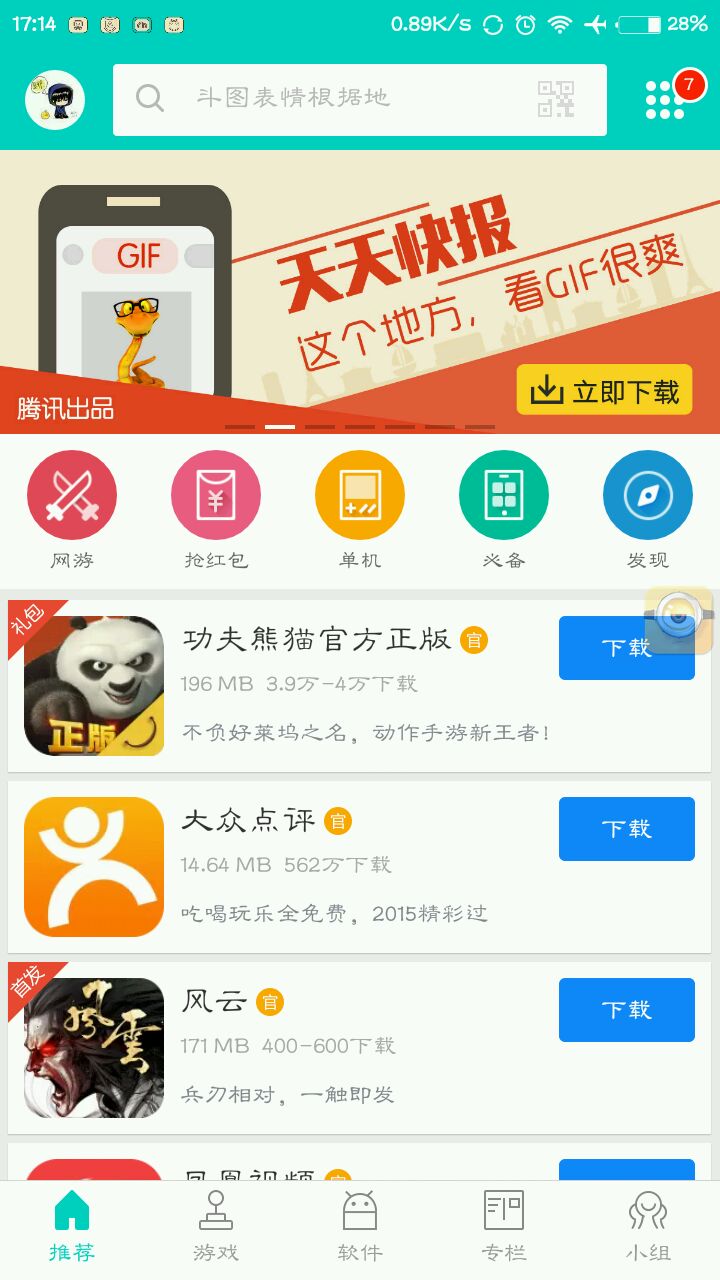Go to the 专栏 tab
Image resolution: width=720 pixels, height=1280 pixels.
[504, 1228]
